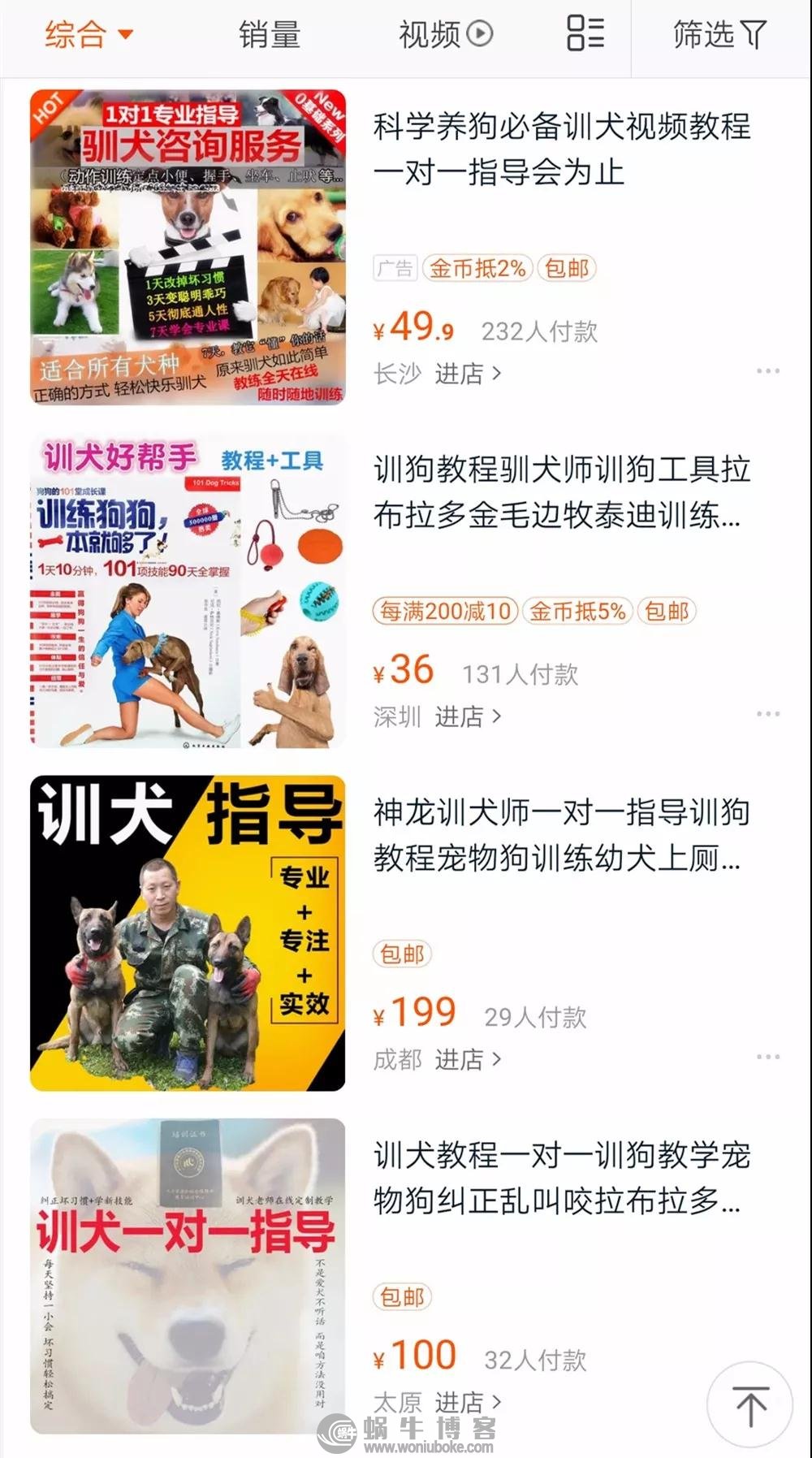The image size is (812, 1458).
Task: Sort results by 销量
Action: [270, 35]
